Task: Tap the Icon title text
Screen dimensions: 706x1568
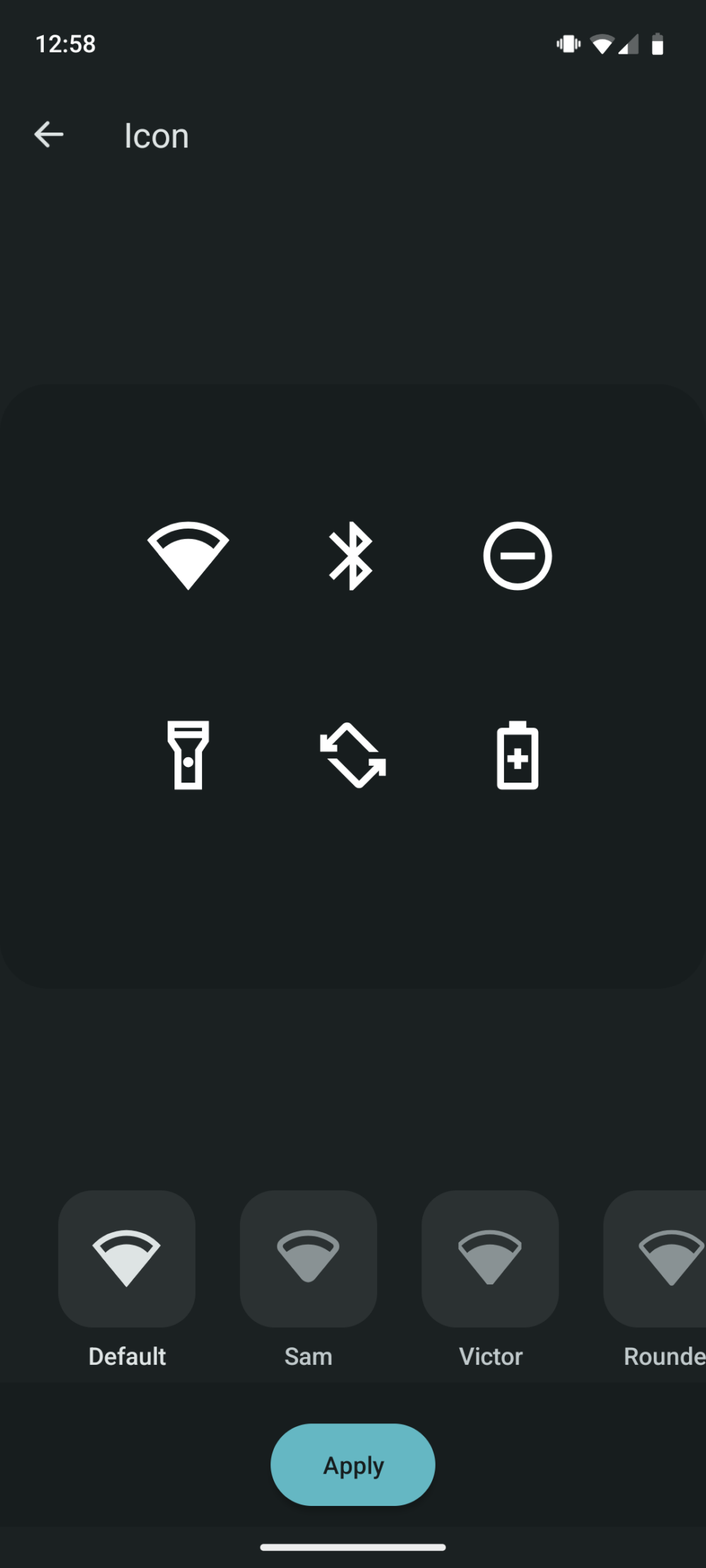Action: tap(157, 135)
